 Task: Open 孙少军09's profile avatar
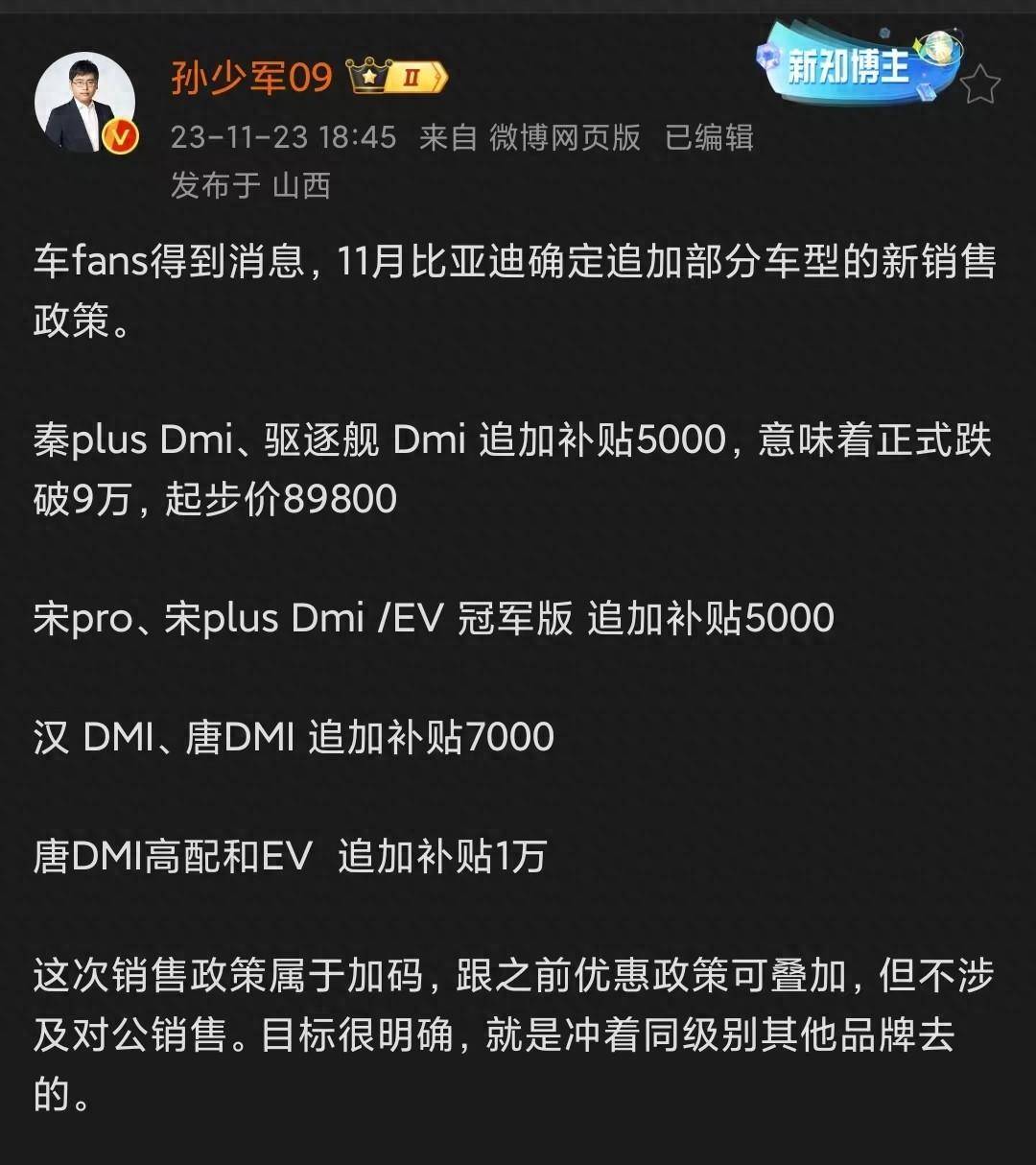(84, 102)
